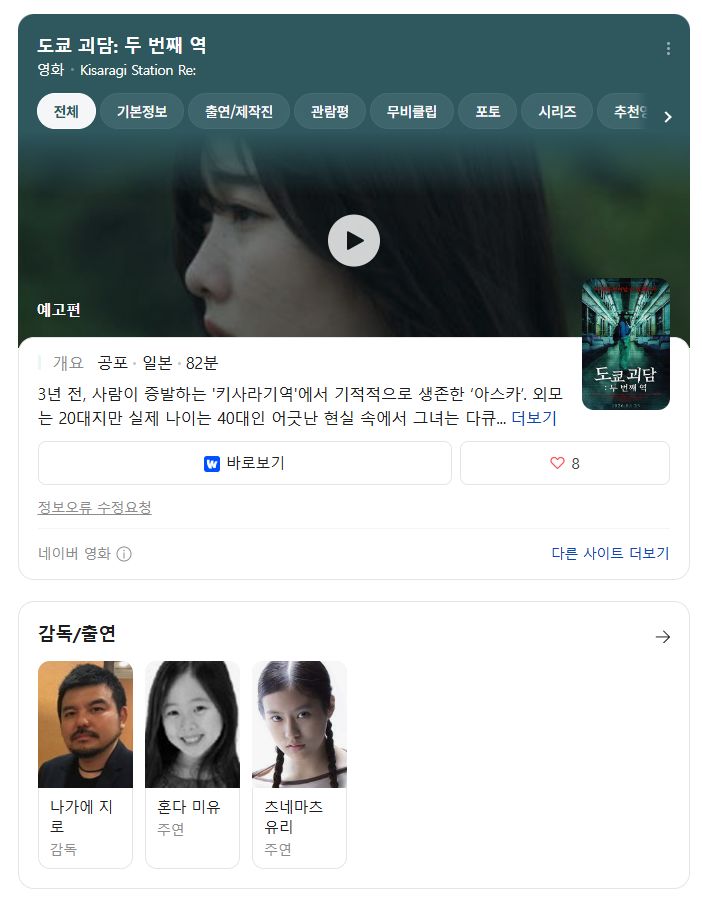
Task: Tap the 바로보기 watch button
Action: (245, 463)
